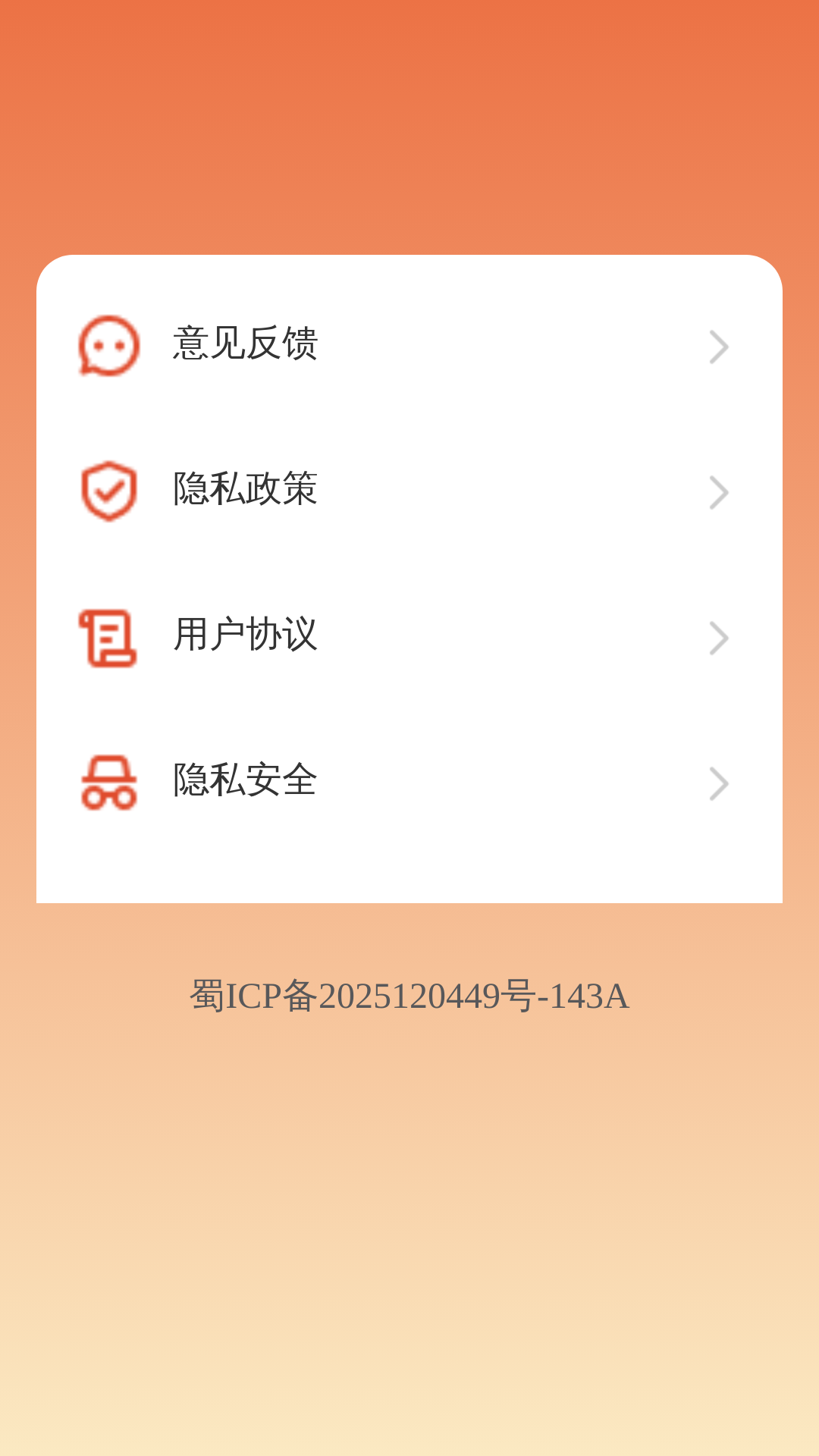
Task: Tap the 意见反馈 feedback list row
Action: (x=409, y=346)
